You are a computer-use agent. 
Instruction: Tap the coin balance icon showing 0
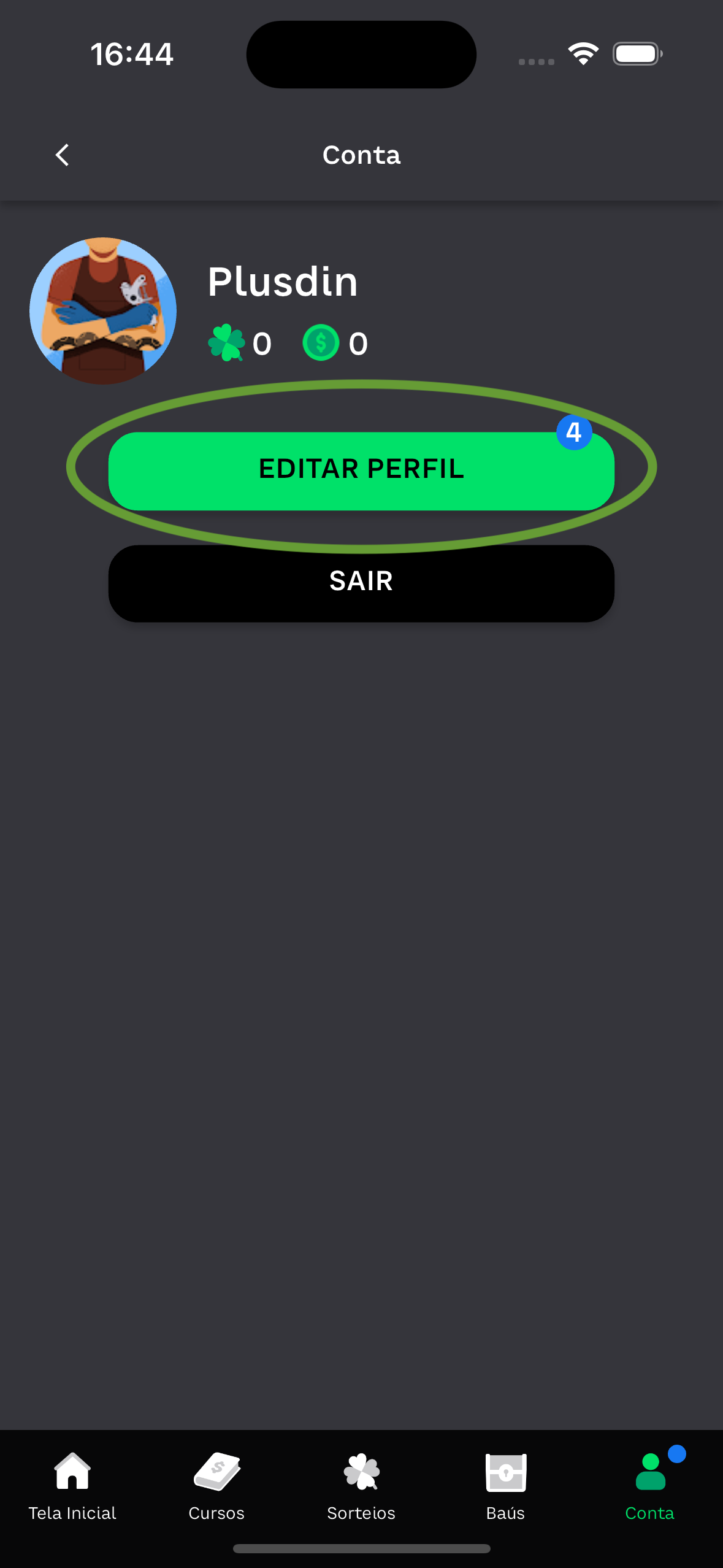point(320,344)
